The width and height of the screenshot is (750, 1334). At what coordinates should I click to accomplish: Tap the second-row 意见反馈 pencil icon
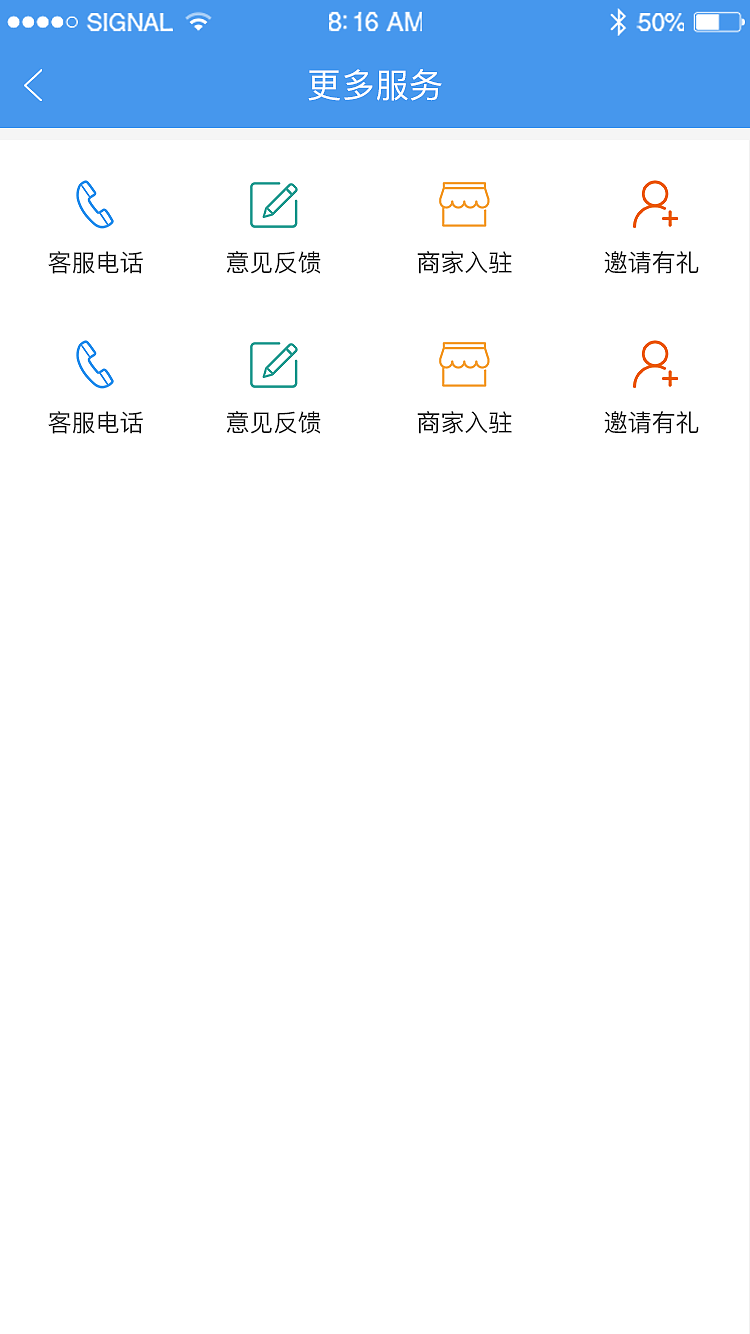point(273,362)
